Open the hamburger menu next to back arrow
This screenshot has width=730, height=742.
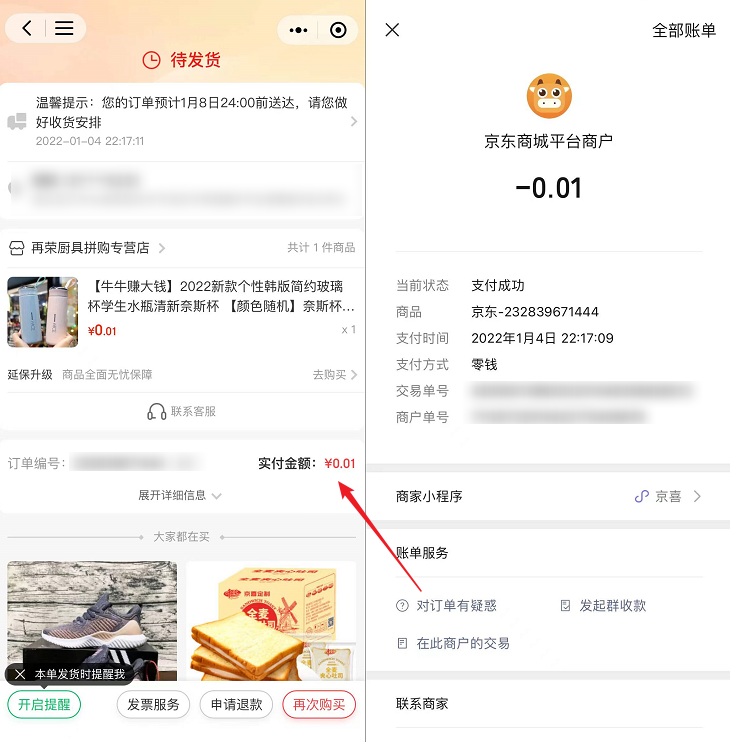coord(64,29)
